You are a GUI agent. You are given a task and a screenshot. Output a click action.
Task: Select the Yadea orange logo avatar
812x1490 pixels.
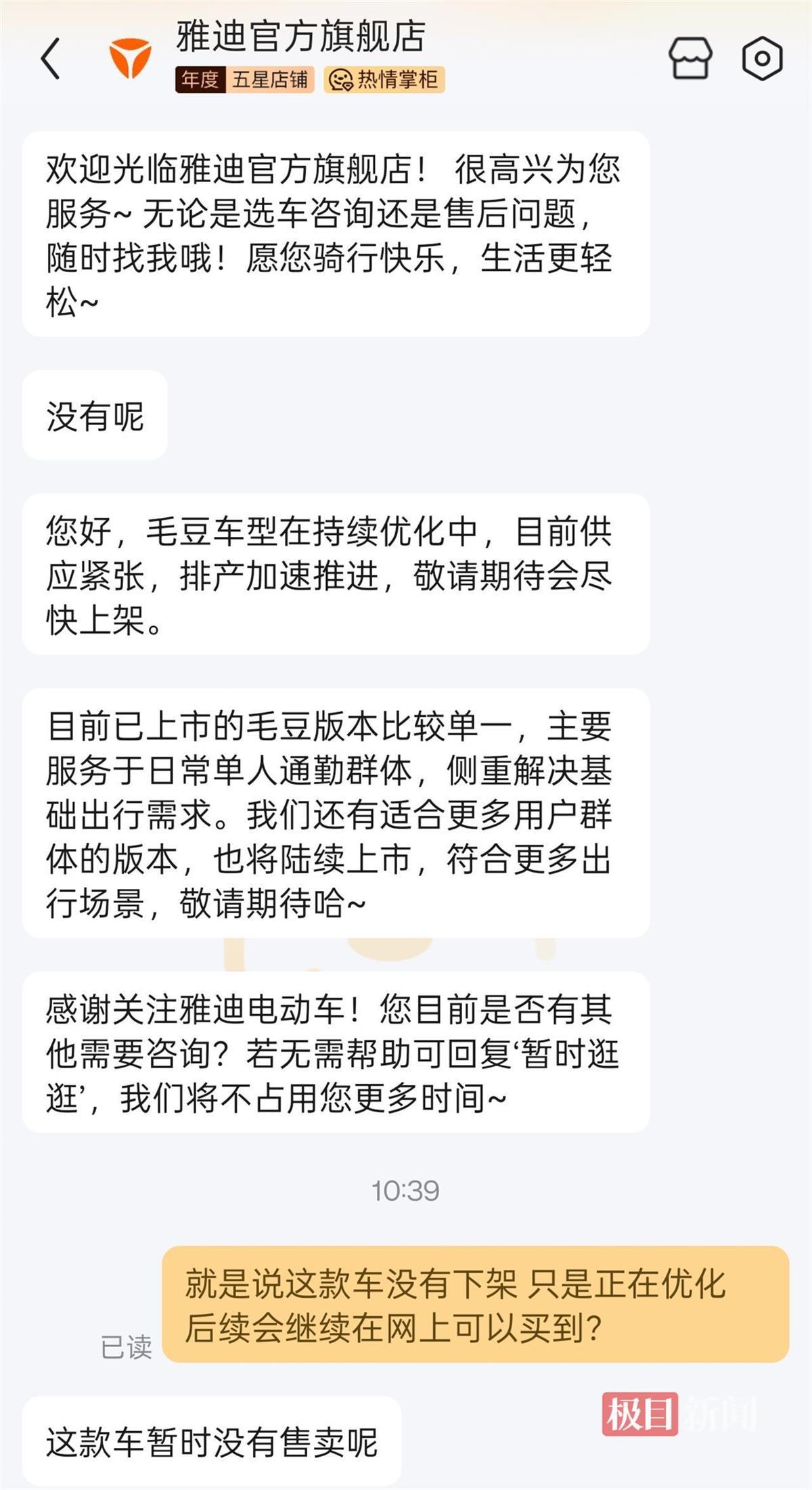pos(131,58)
